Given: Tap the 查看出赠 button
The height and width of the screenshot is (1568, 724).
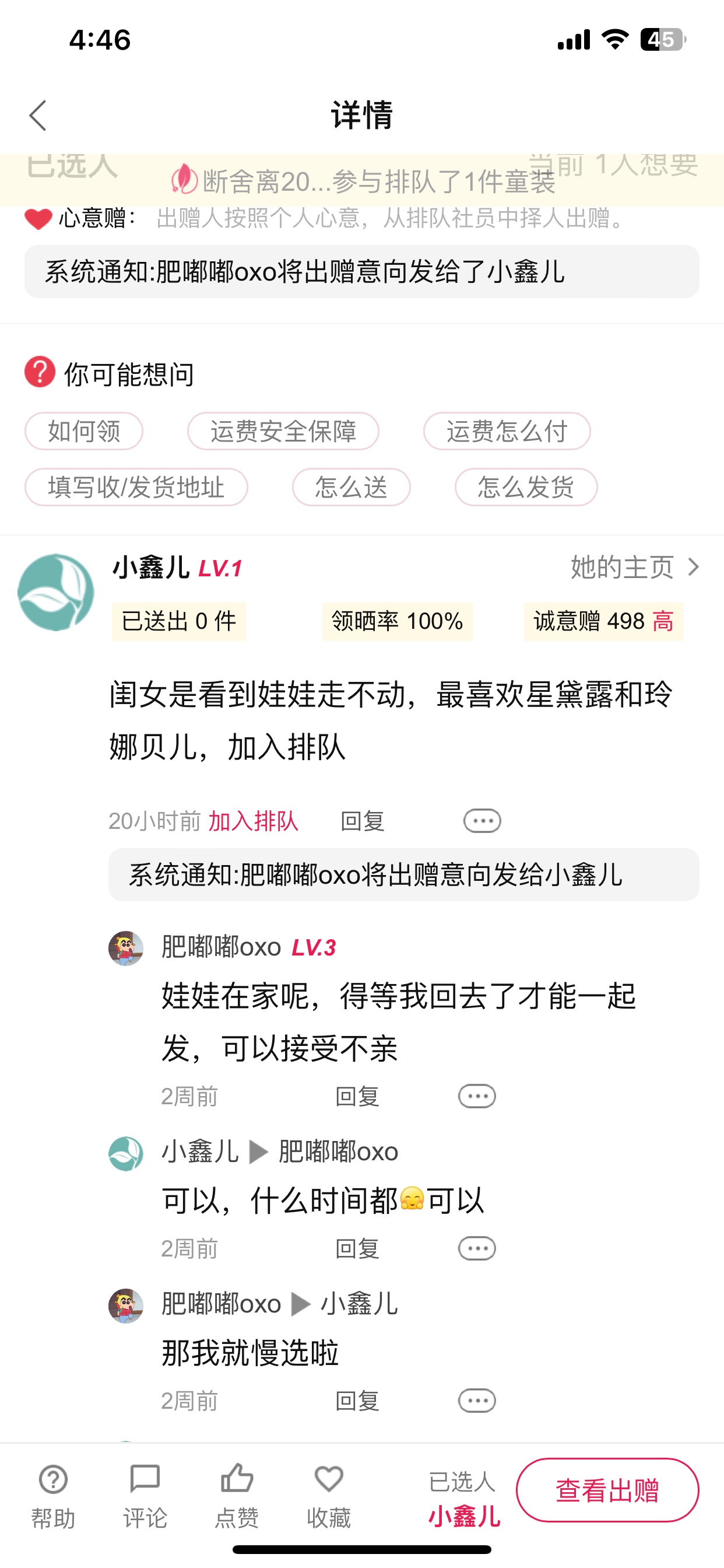Looking at the screenshot, I should [607, 1490].
